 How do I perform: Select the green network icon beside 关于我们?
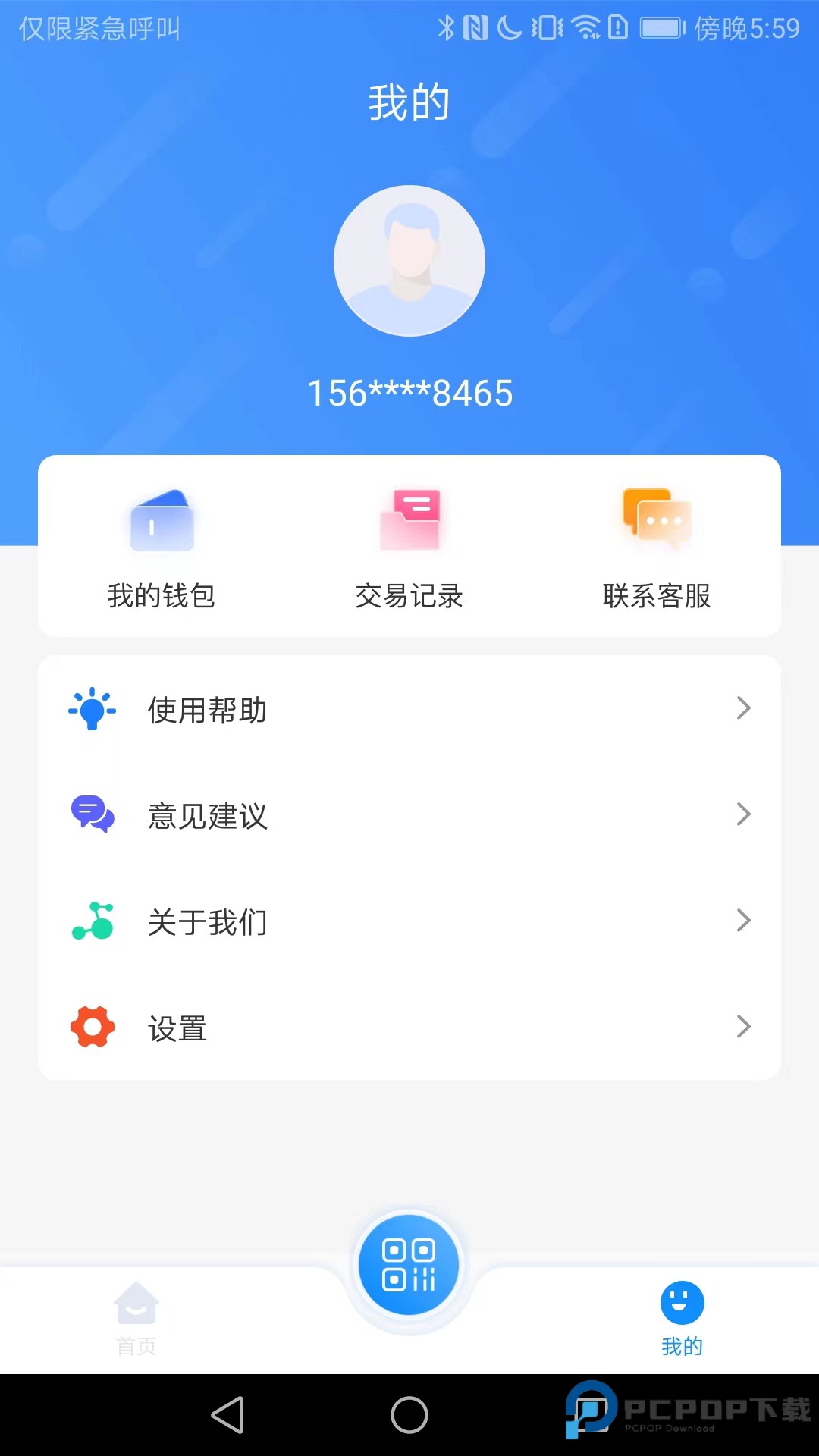(x=92, y=921)
